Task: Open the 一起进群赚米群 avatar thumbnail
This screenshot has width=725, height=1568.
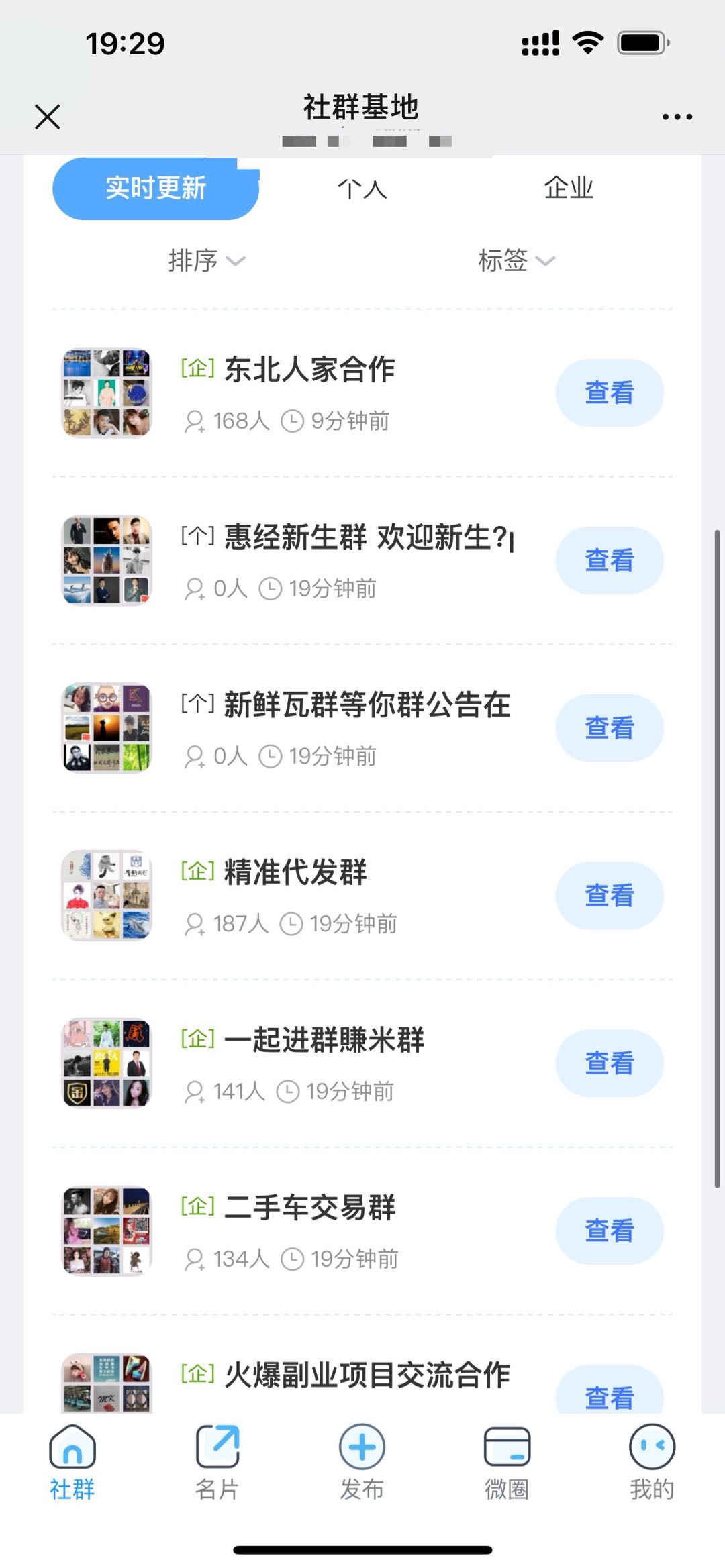Action: [x=106, y=1064]
